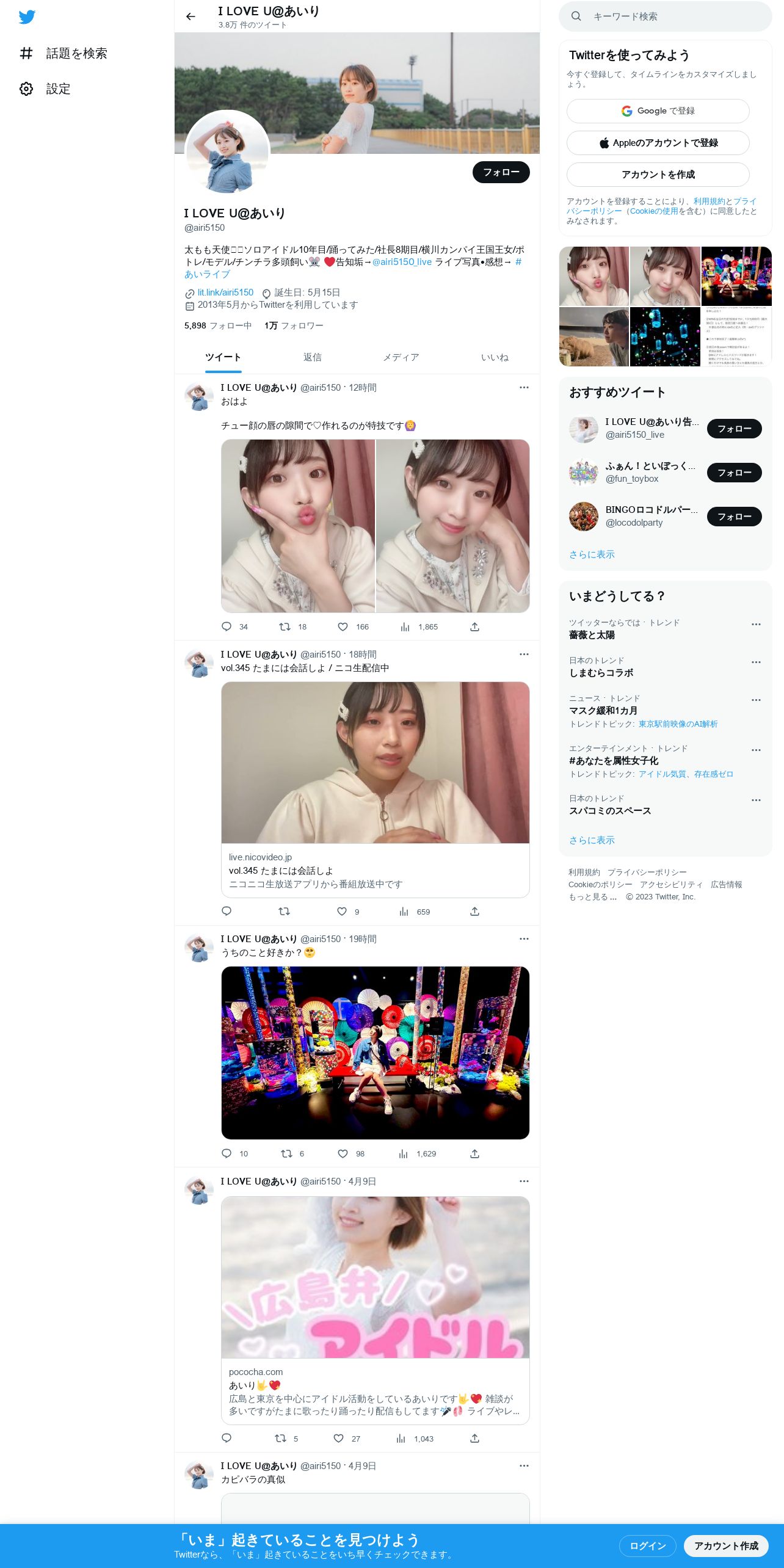This screenshot has height=1568, width=784.
Task: Switch to the 返信 tab
Action: 313,357
